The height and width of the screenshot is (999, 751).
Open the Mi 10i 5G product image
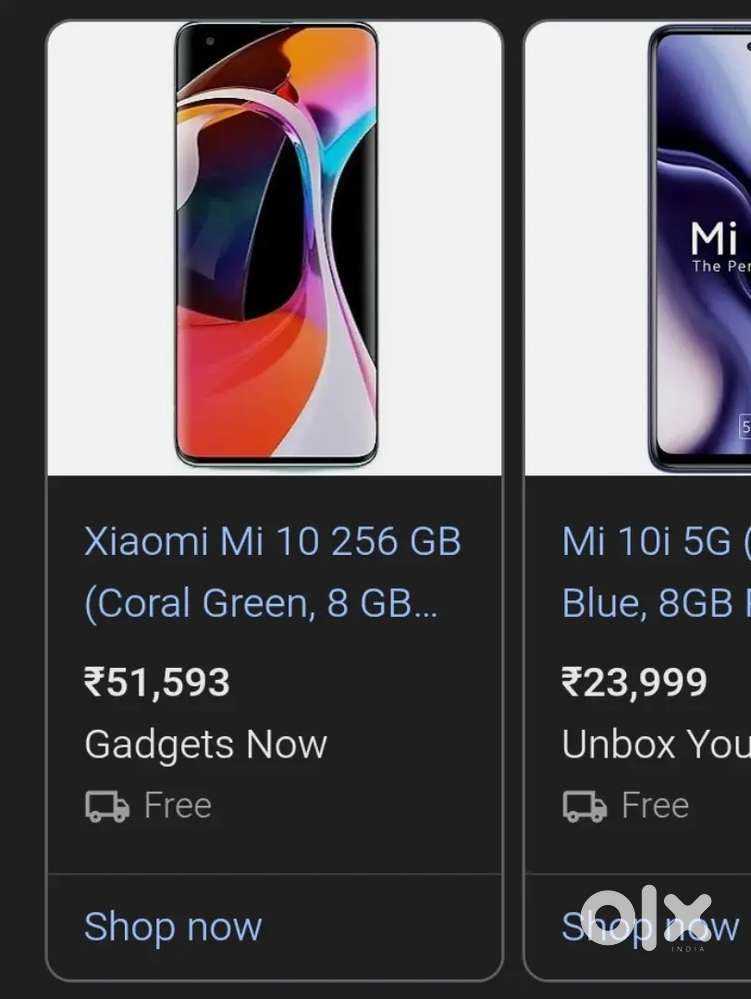[x=700, y=245]
